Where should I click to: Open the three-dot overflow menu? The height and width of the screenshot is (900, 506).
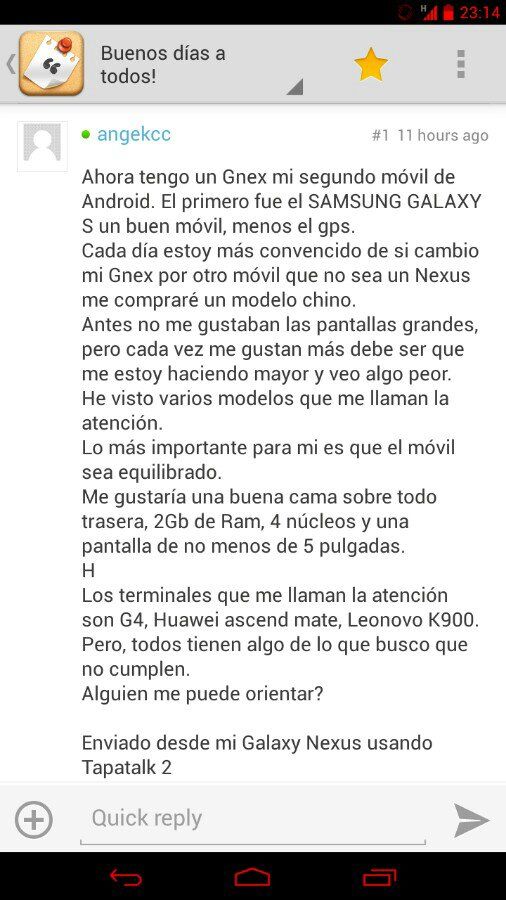pyautogui.click(x=461, y=64)
